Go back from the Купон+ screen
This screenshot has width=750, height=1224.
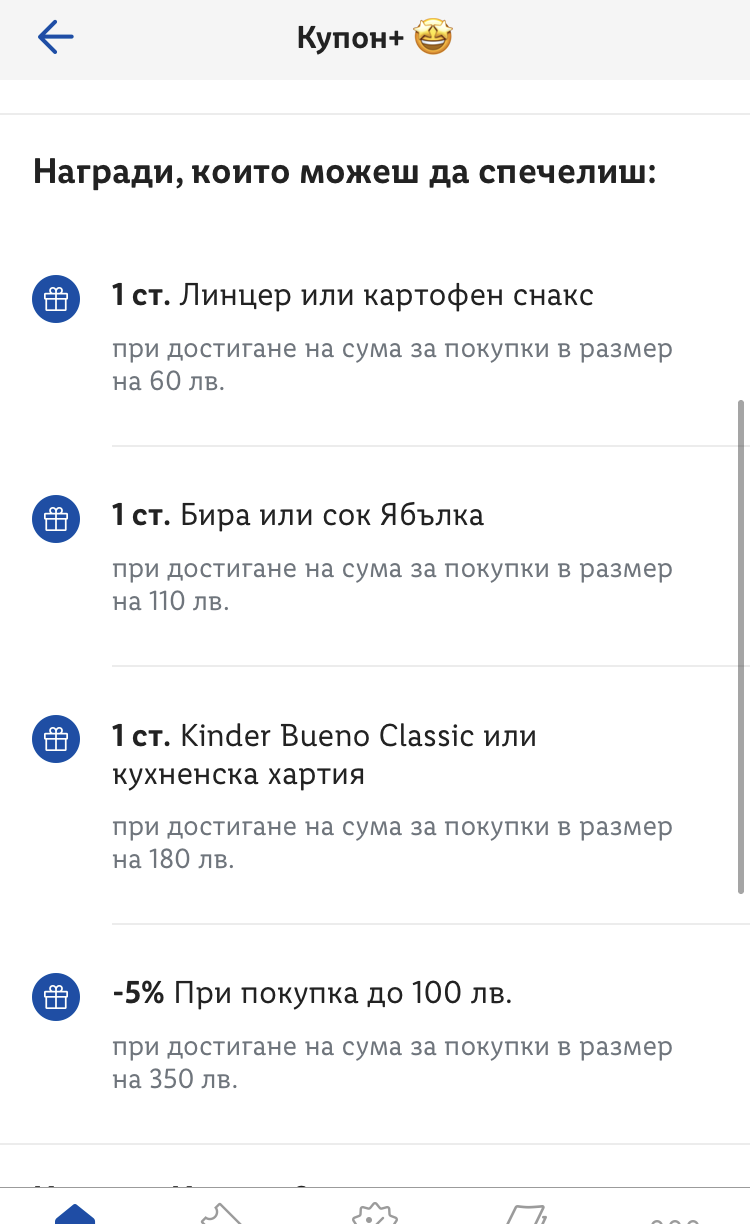[56, 38]
